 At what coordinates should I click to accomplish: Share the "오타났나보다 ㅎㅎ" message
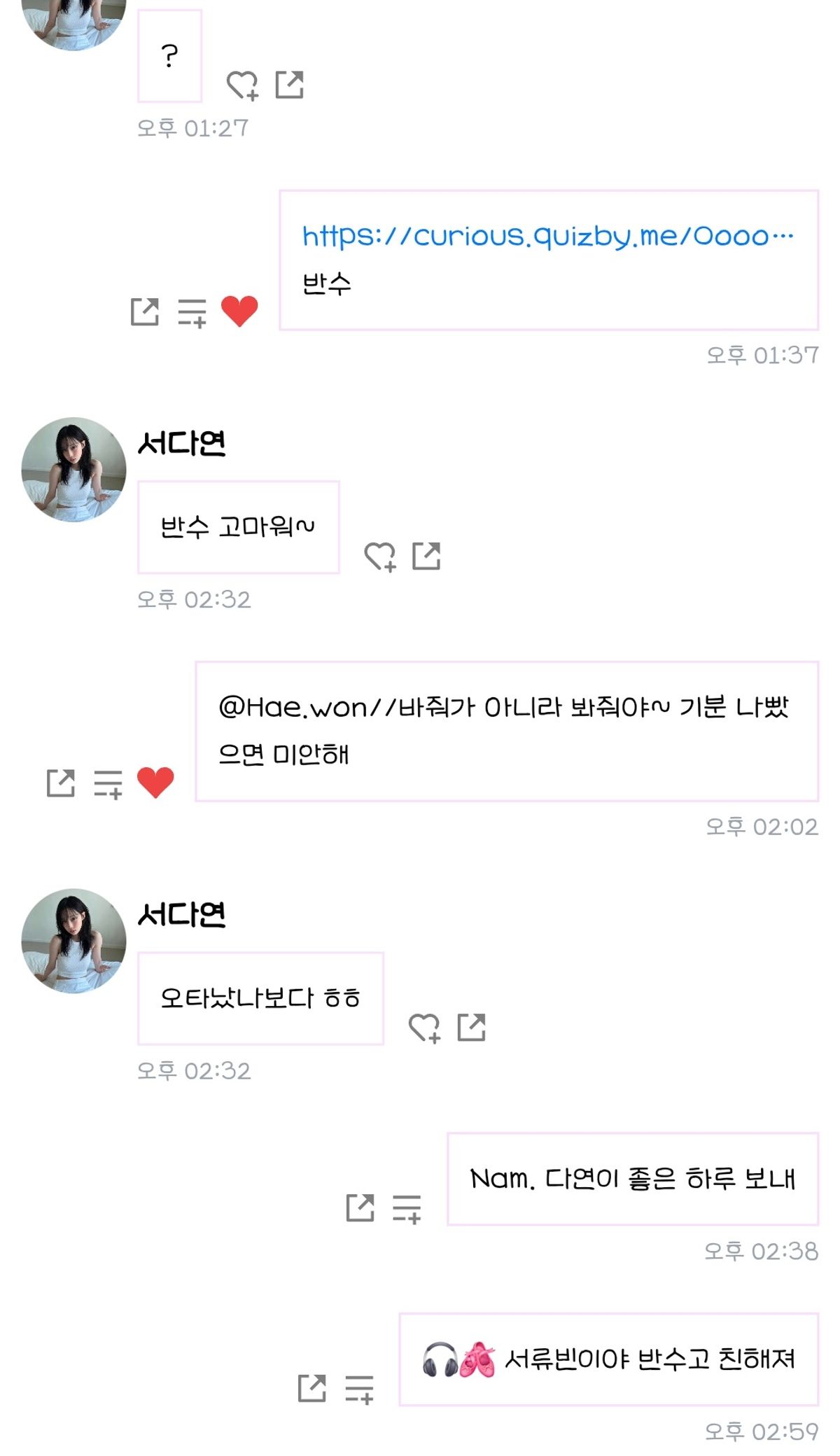pyautogui.click(x=471, y=1028)
